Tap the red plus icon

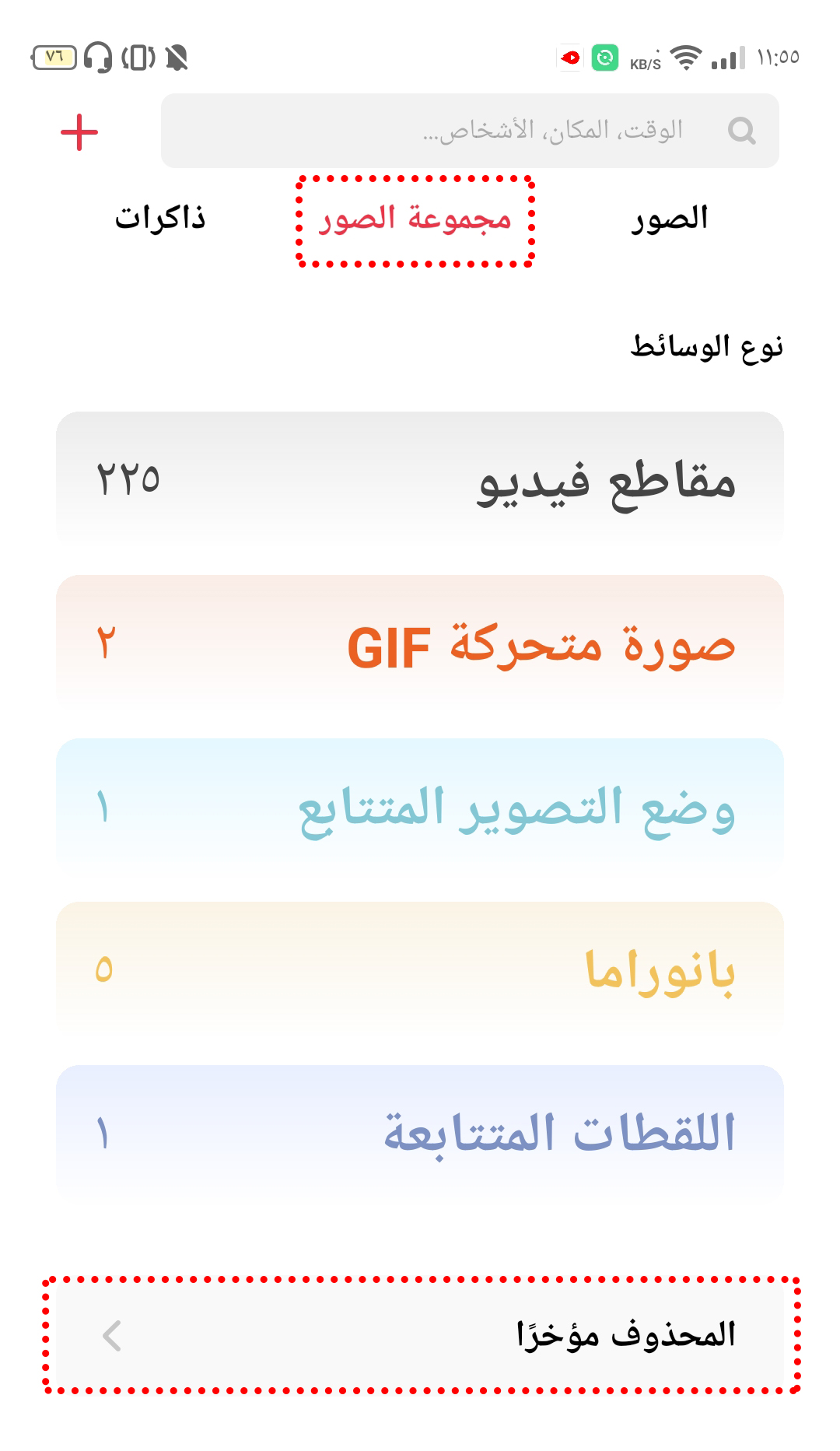point(79,131)
